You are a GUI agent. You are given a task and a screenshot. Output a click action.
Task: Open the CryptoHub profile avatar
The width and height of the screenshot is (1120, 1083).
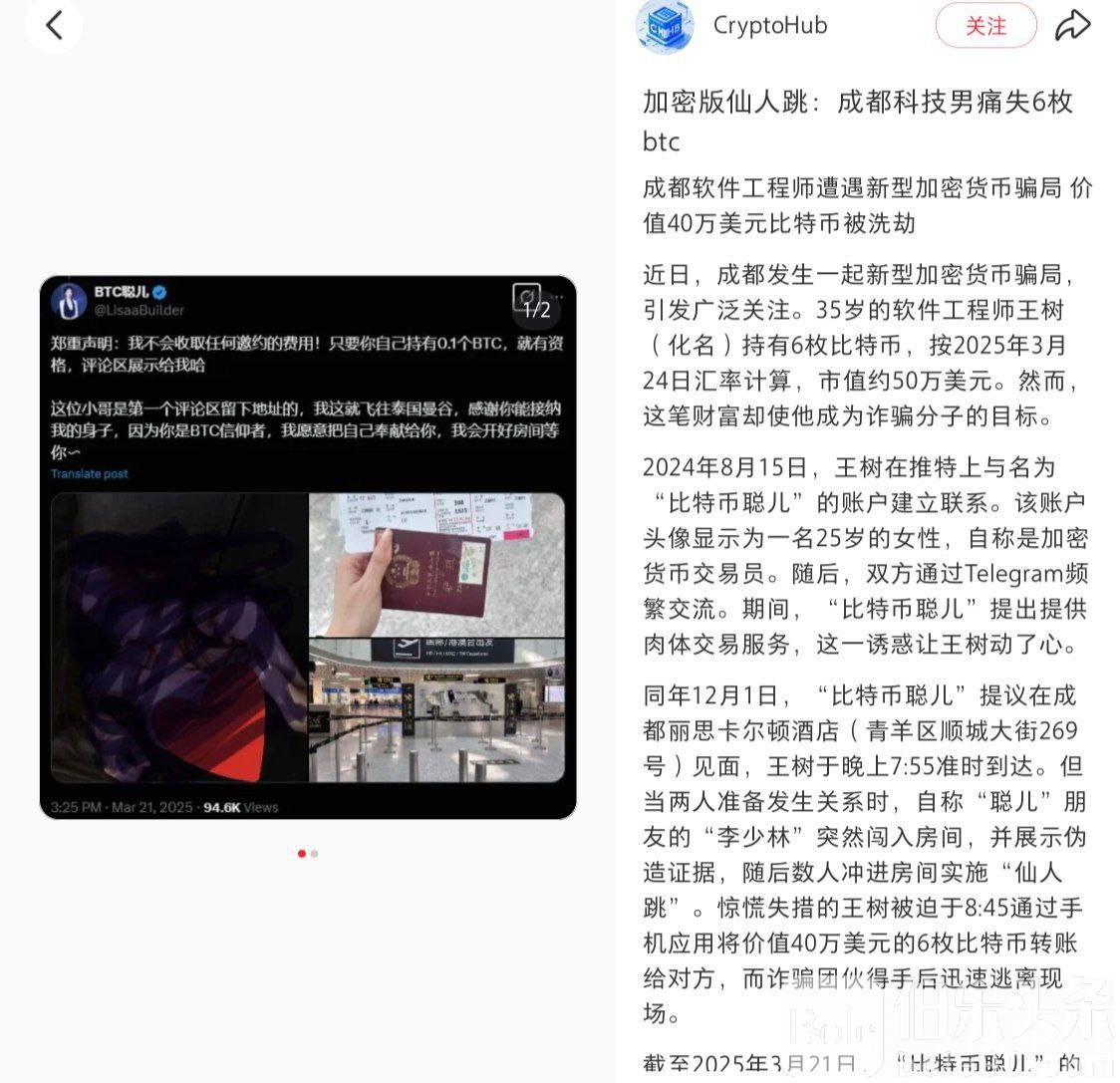click(x=664, y=26)
